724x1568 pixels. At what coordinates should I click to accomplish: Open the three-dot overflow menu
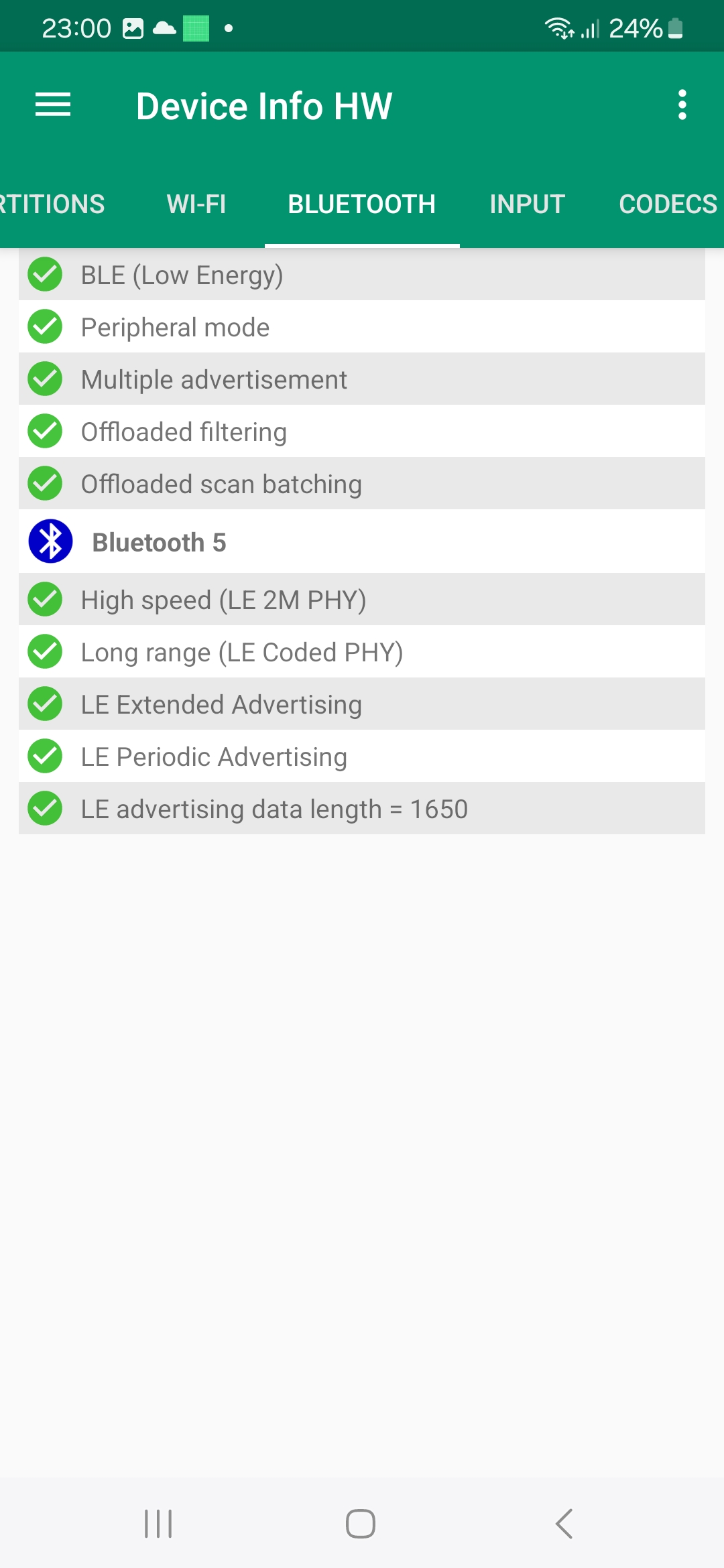682,105
